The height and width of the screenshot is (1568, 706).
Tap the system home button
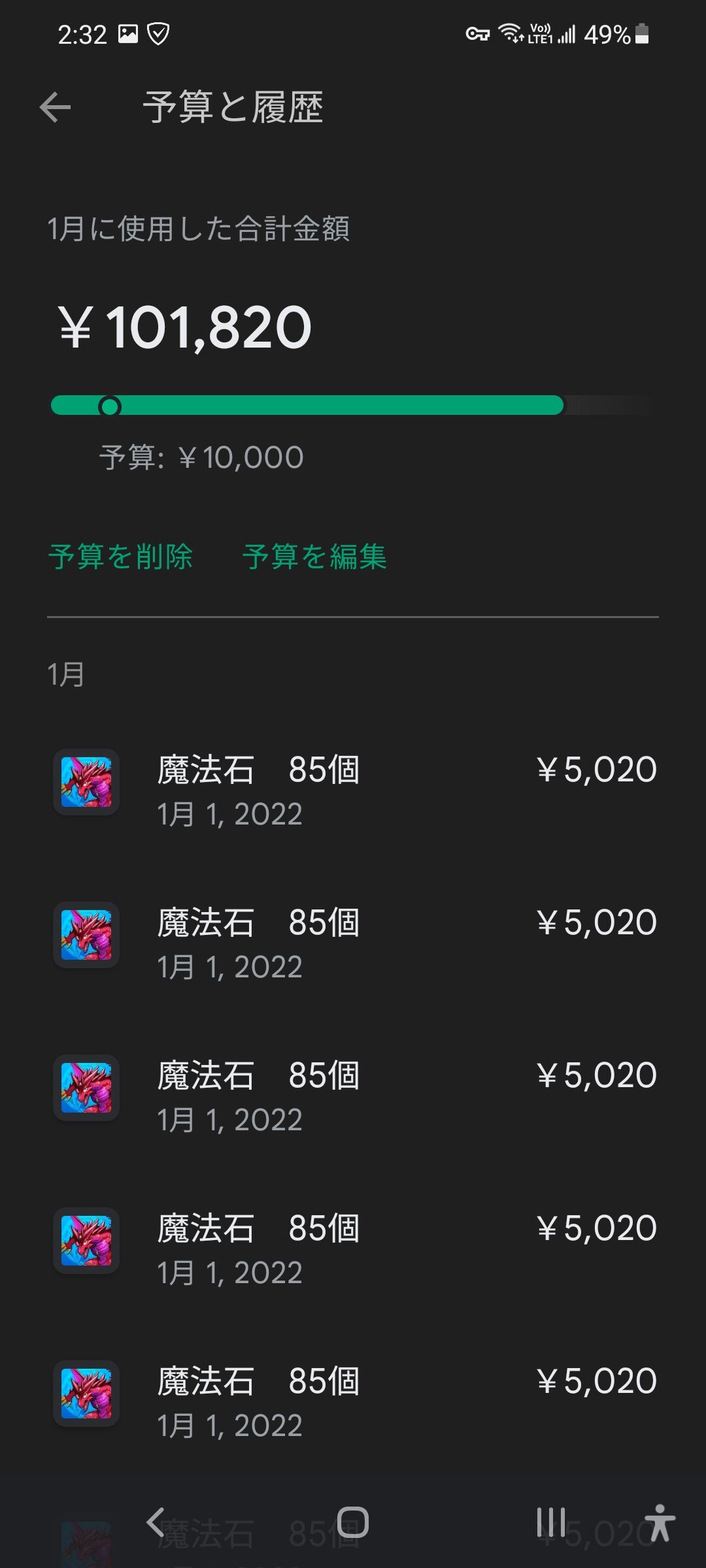[x=353, y=1522]
